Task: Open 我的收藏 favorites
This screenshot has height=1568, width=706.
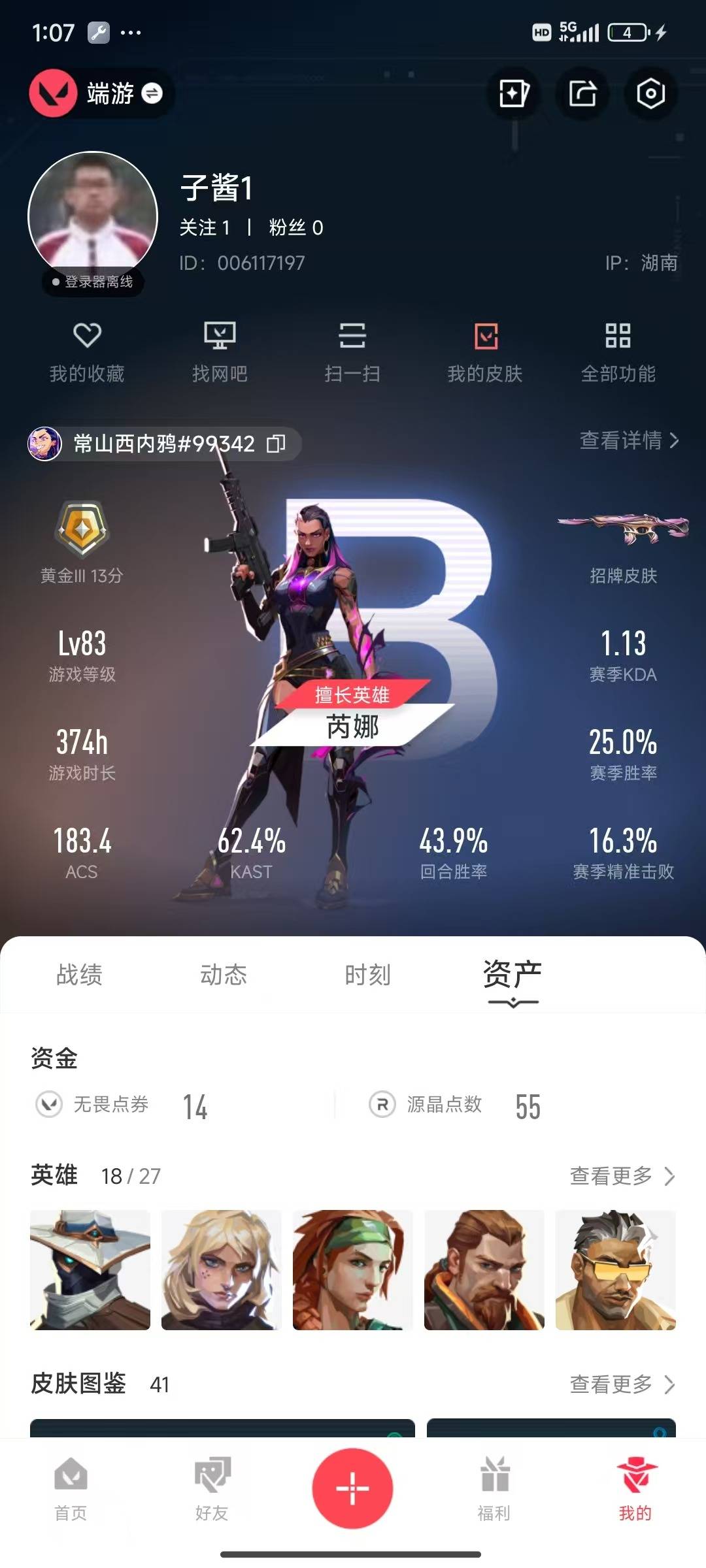Action: pyautogui.click(x=87, y=353)
